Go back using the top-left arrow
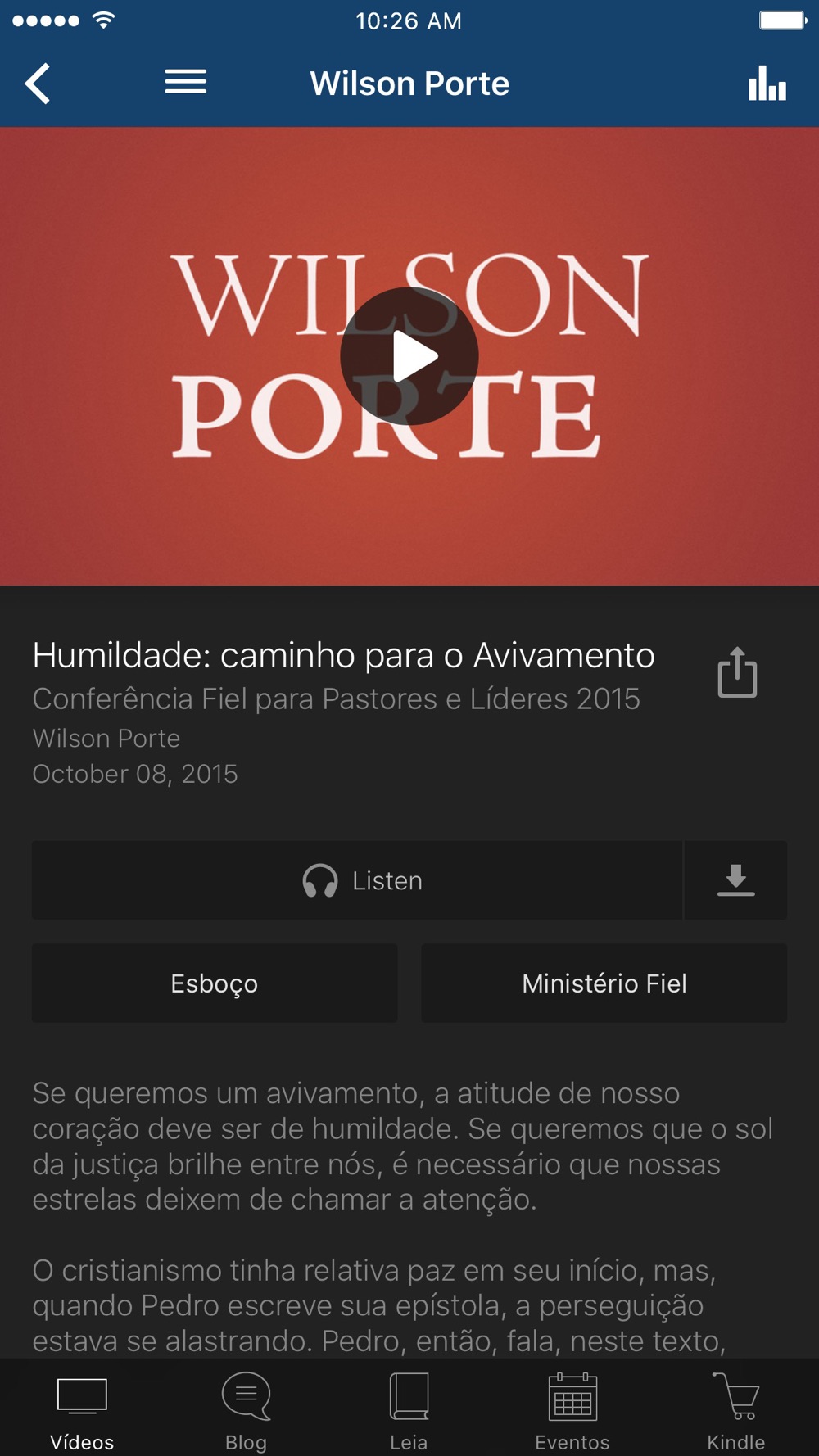Screen dimensions: 819x1456 coord(38,84)
